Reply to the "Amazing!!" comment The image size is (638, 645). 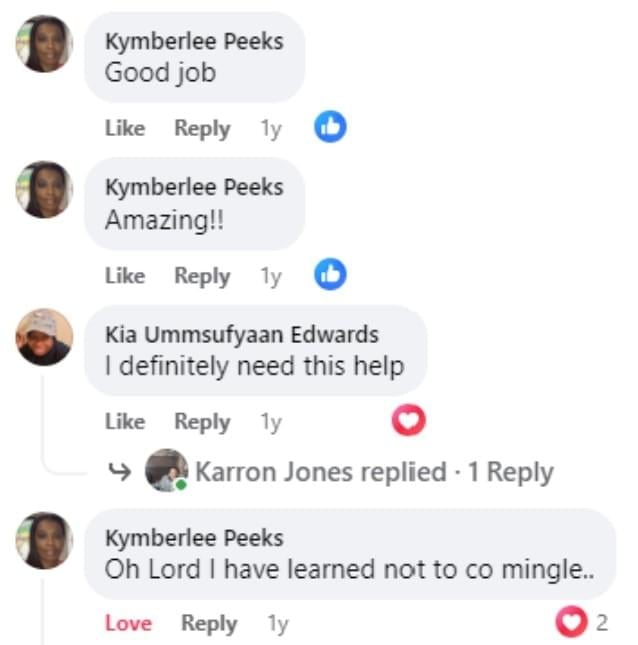pos(202,276)
